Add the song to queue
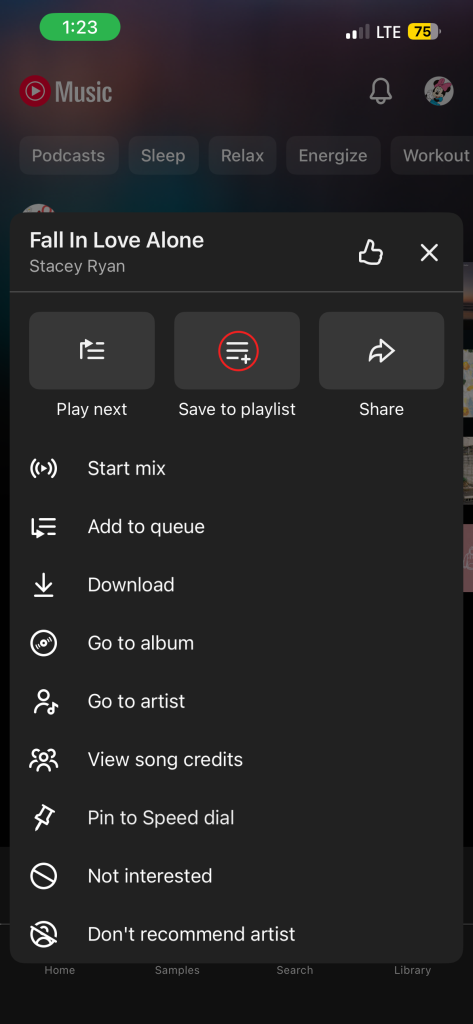This screenshot has height=1024, width=473. [x=236, y=526]
